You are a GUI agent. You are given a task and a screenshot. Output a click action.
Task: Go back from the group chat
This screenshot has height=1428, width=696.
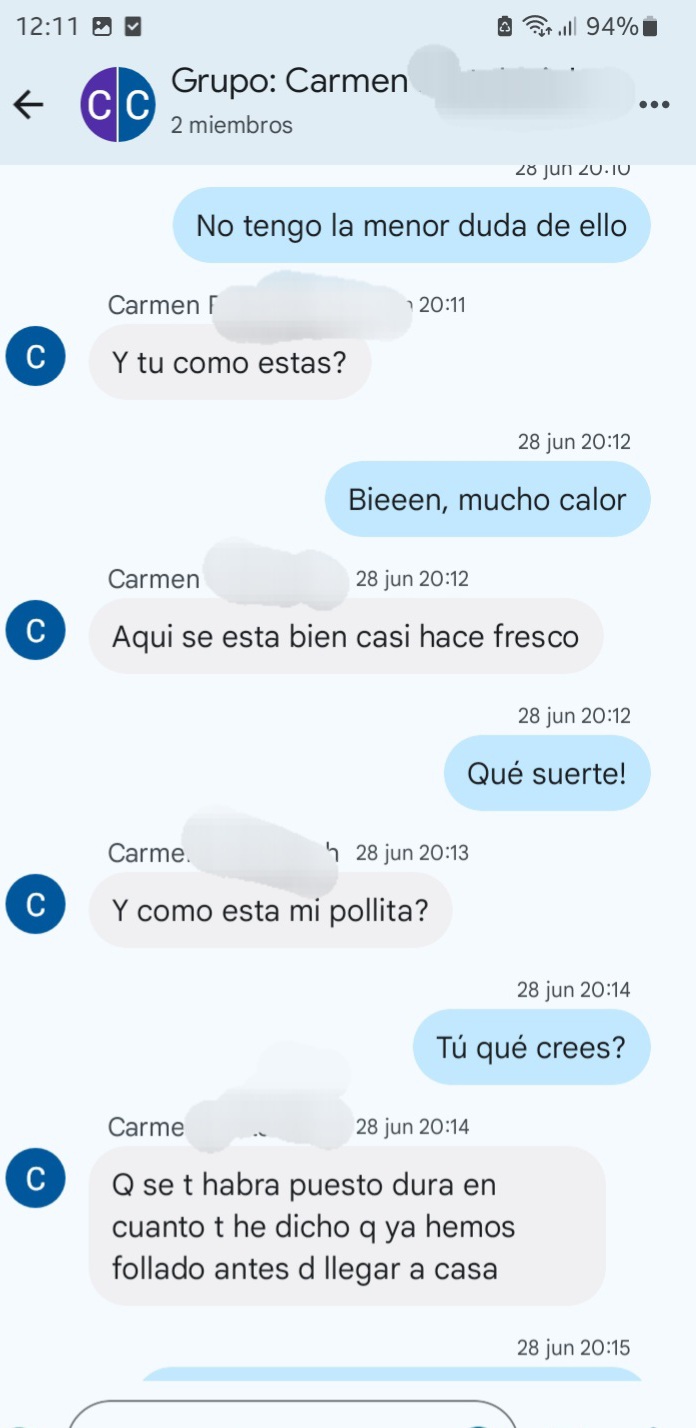tap(28, 104)
